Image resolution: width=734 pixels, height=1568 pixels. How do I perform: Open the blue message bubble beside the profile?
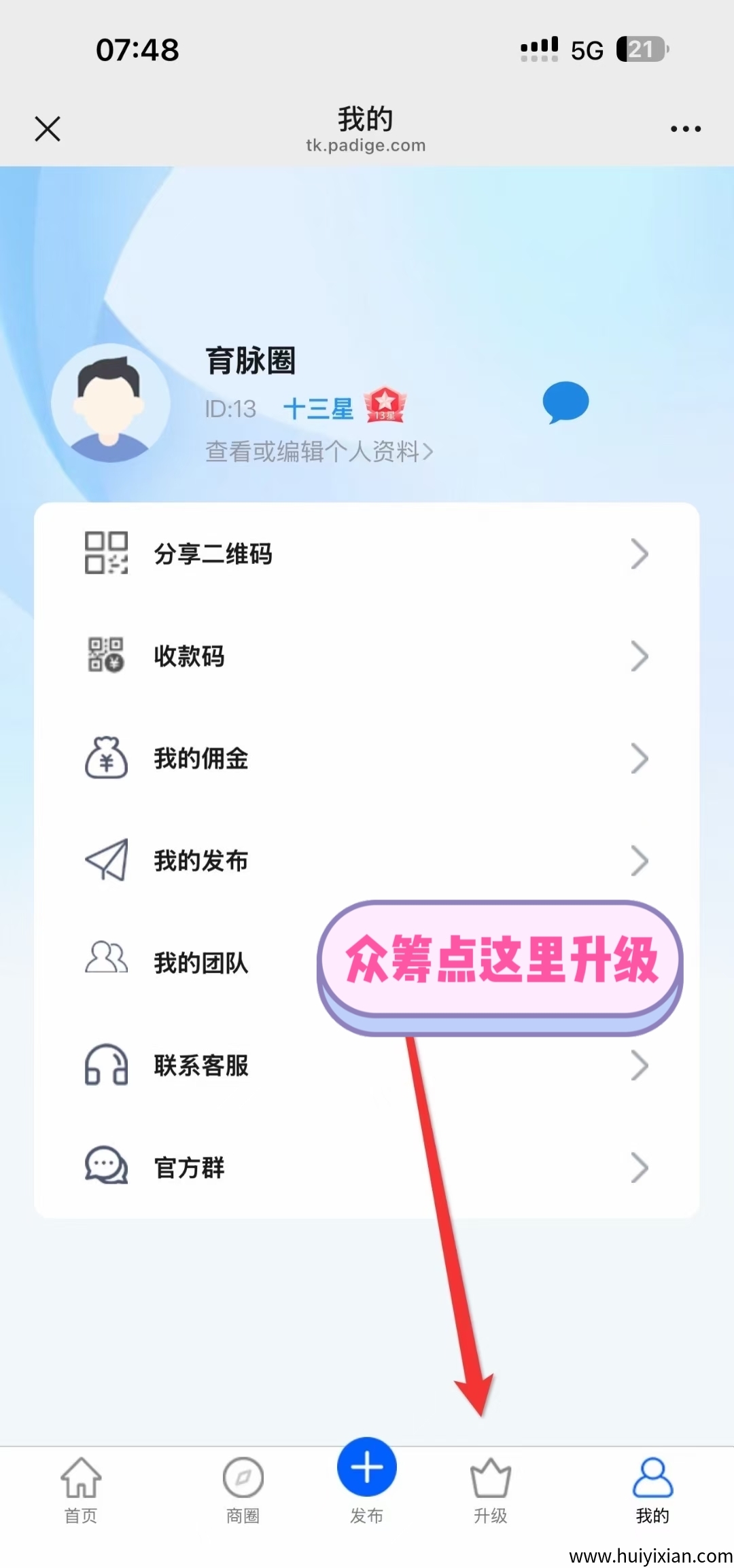tap(565, 402)
